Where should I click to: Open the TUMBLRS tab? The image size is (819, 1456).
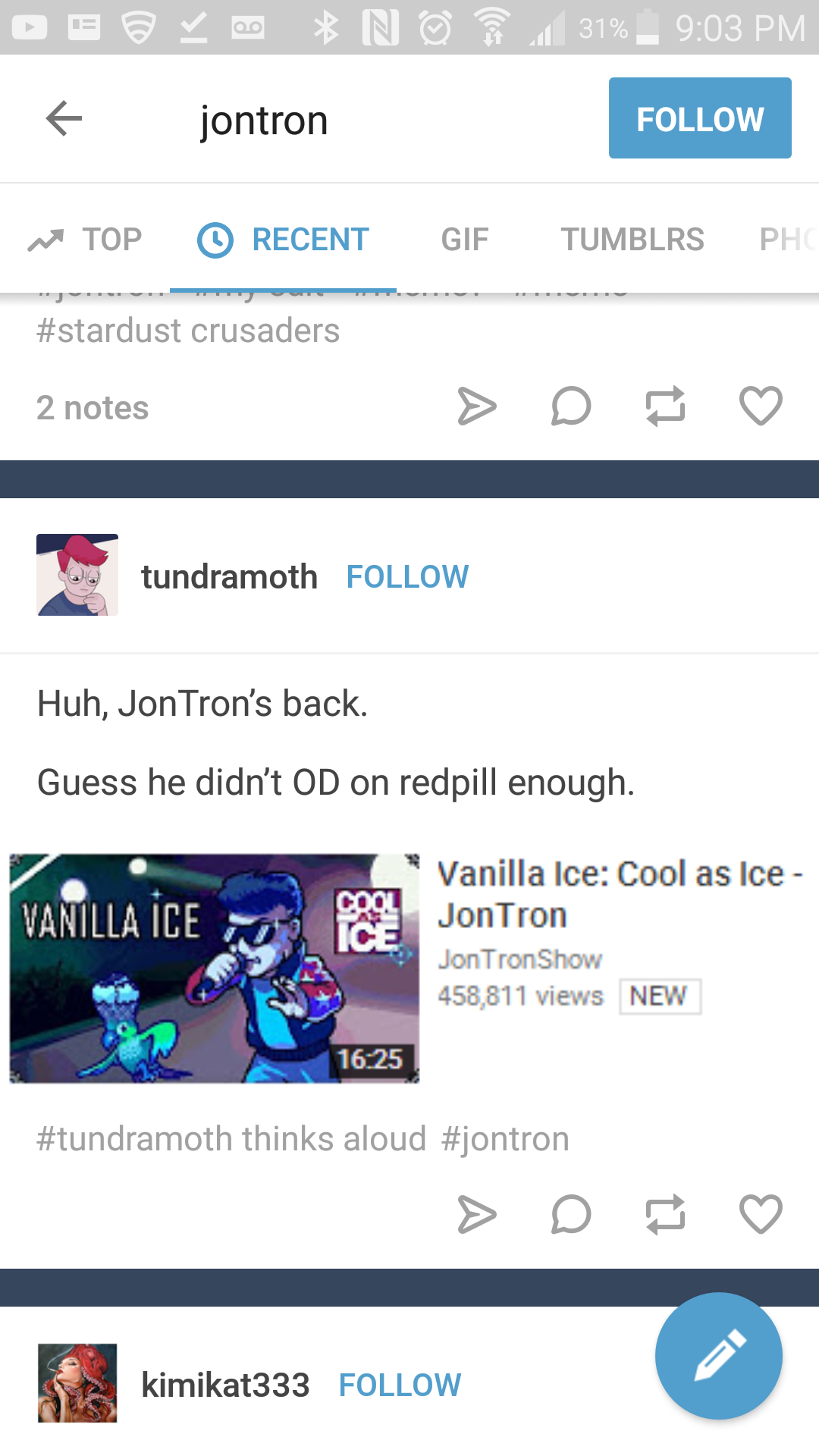pos(632,240)
